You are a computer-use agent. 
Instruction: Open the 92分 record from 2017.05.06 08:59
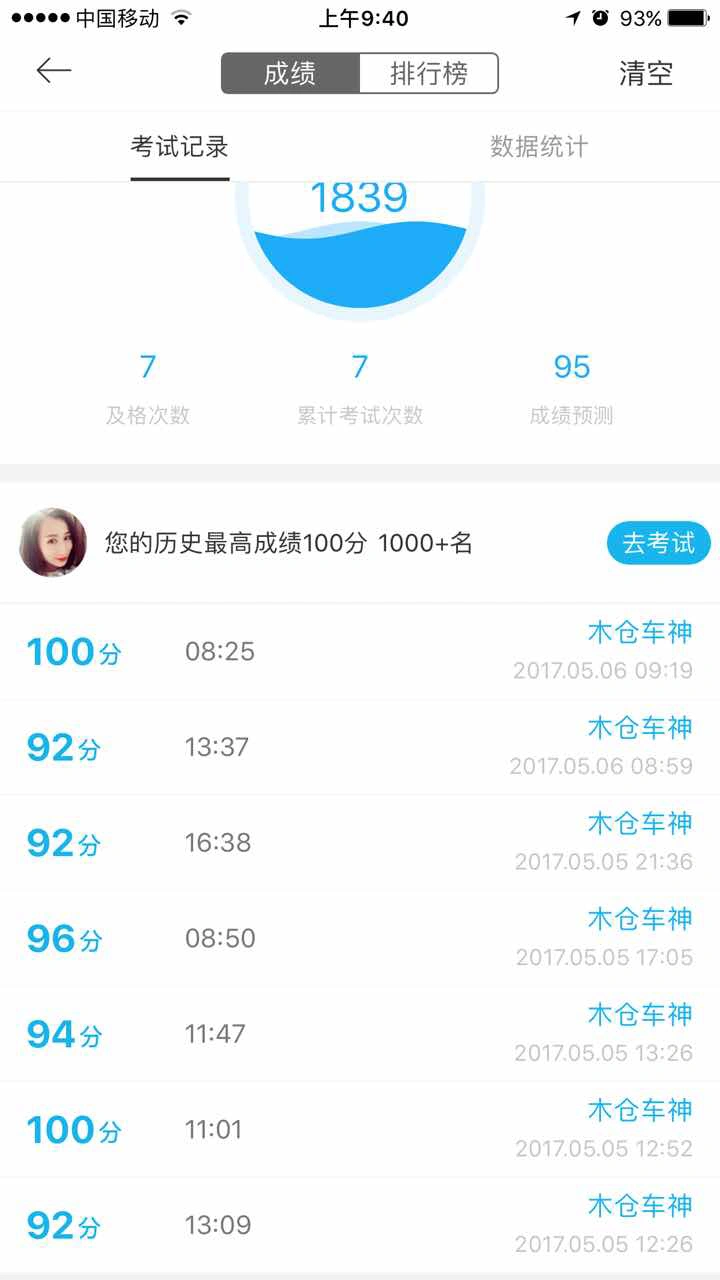pos(360,748)
